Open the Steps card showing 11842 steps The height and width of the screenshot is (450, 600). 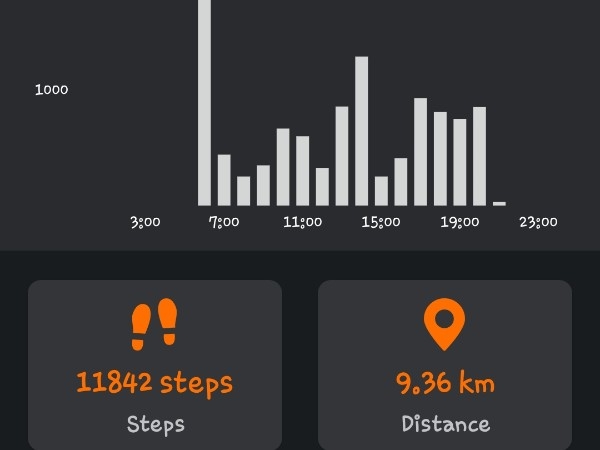[x=155, y=365]
